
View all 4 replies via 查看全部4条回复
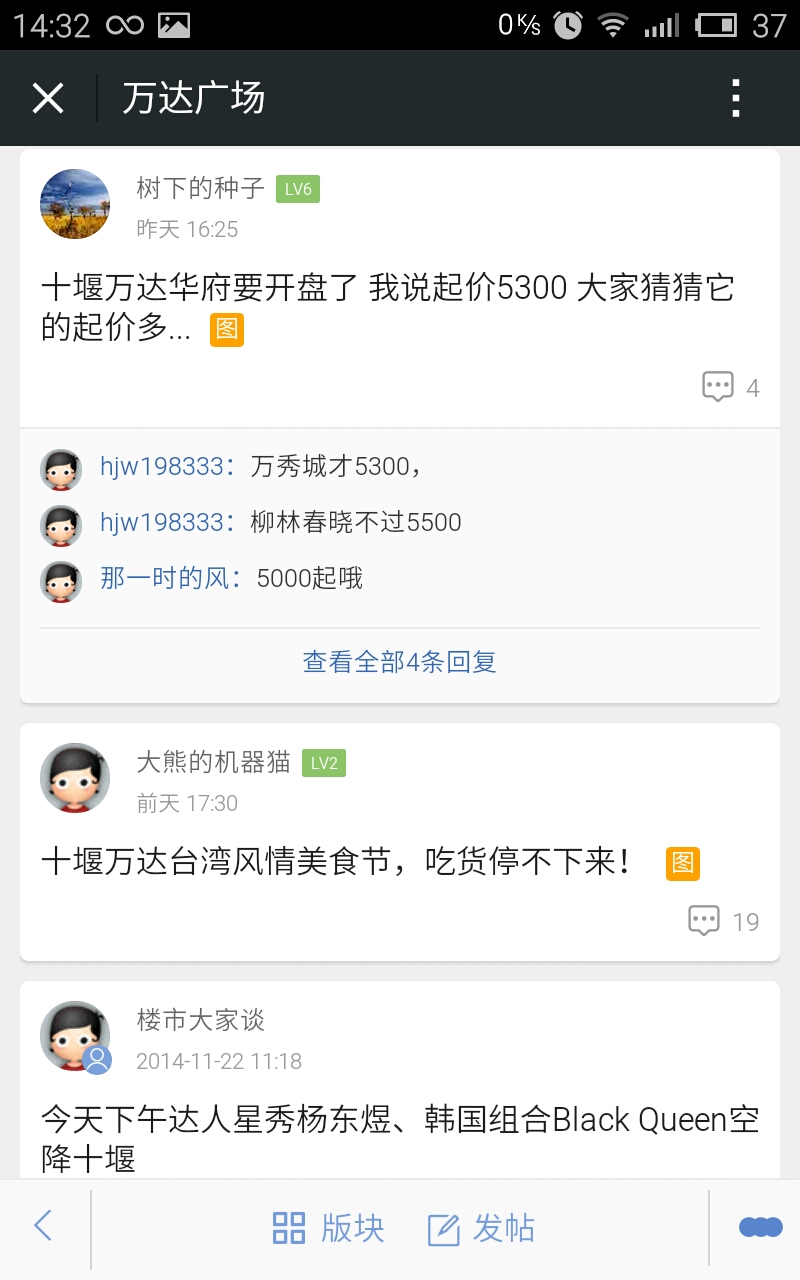(400, 662)
